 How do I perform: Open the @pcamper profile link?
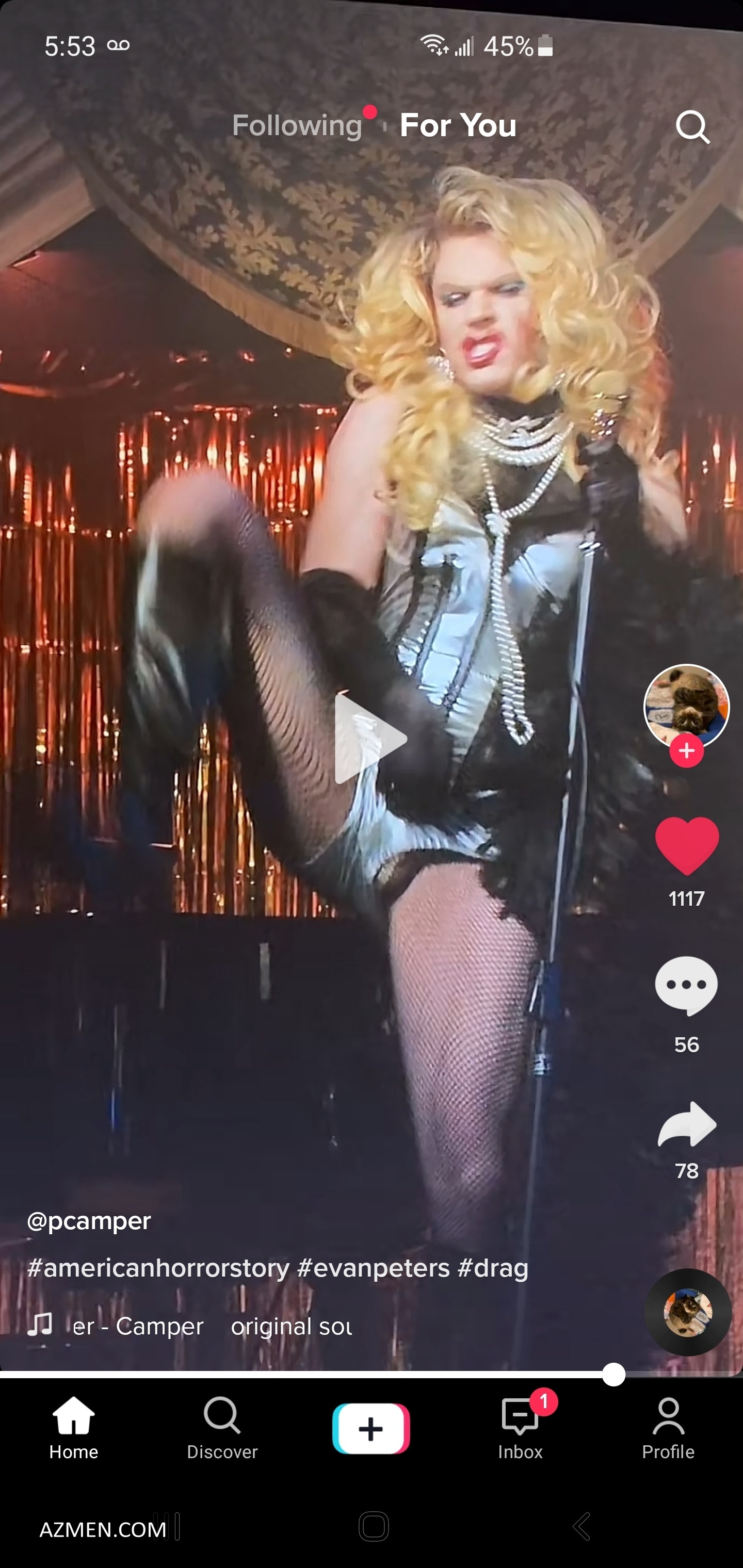pyautogui.click(x=89, y=1221)
